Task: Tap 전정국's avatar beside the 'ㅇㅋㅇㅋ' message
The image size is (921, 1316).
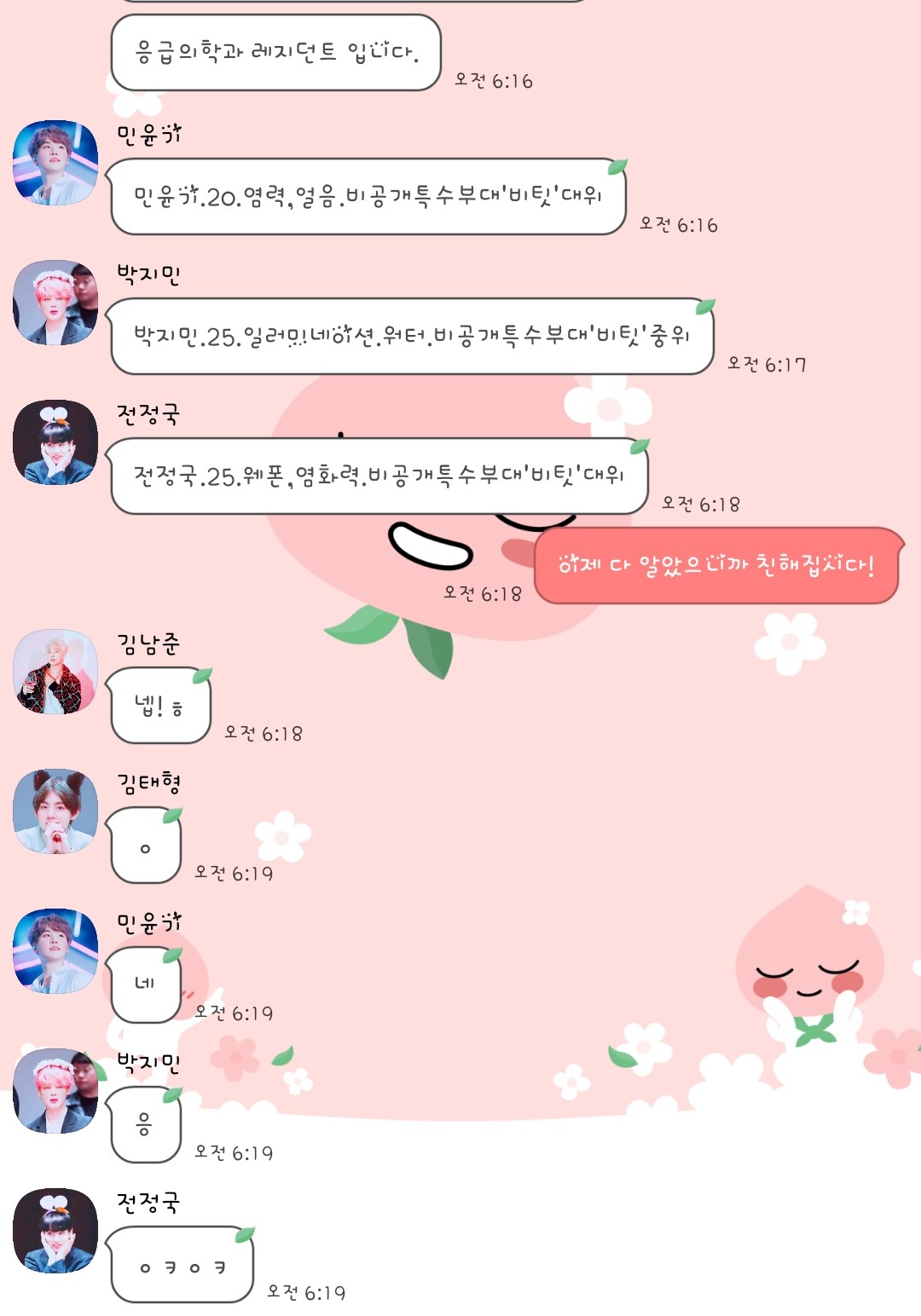Action: pyautogui.click(x=55, y=1231)
